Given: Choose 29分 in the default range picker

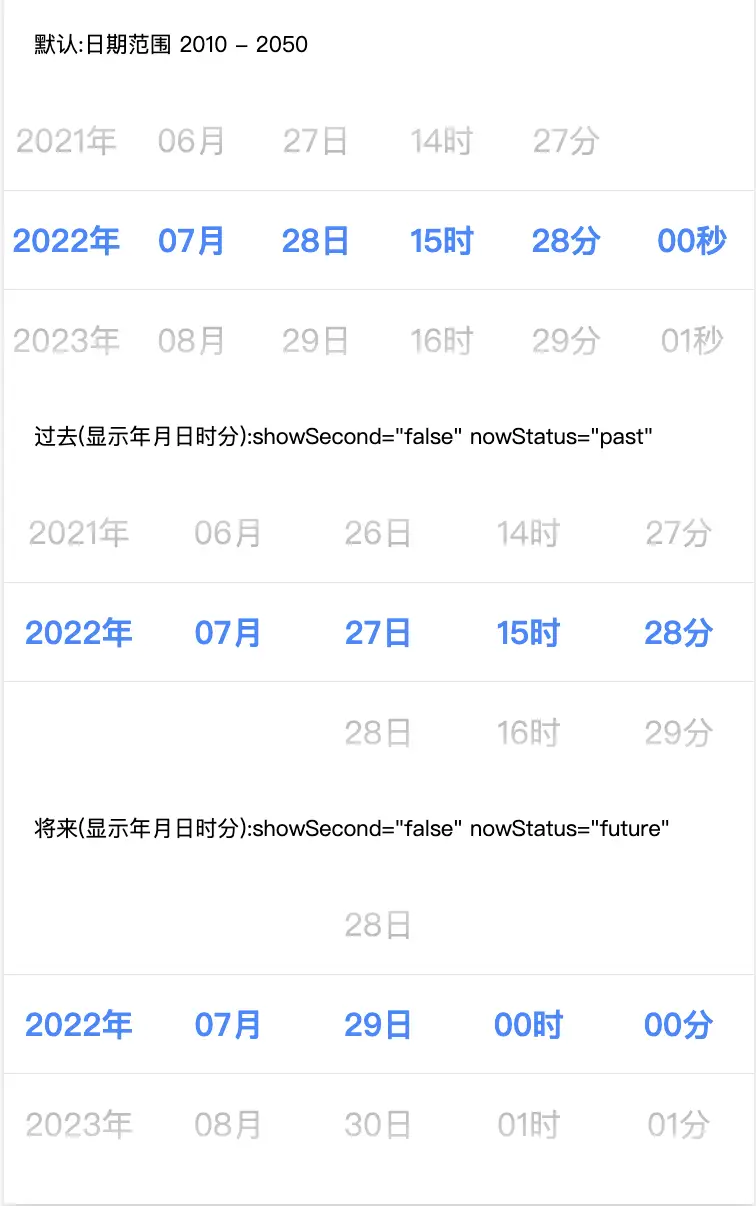Looking at the screenshot, I should pos(566,341).
